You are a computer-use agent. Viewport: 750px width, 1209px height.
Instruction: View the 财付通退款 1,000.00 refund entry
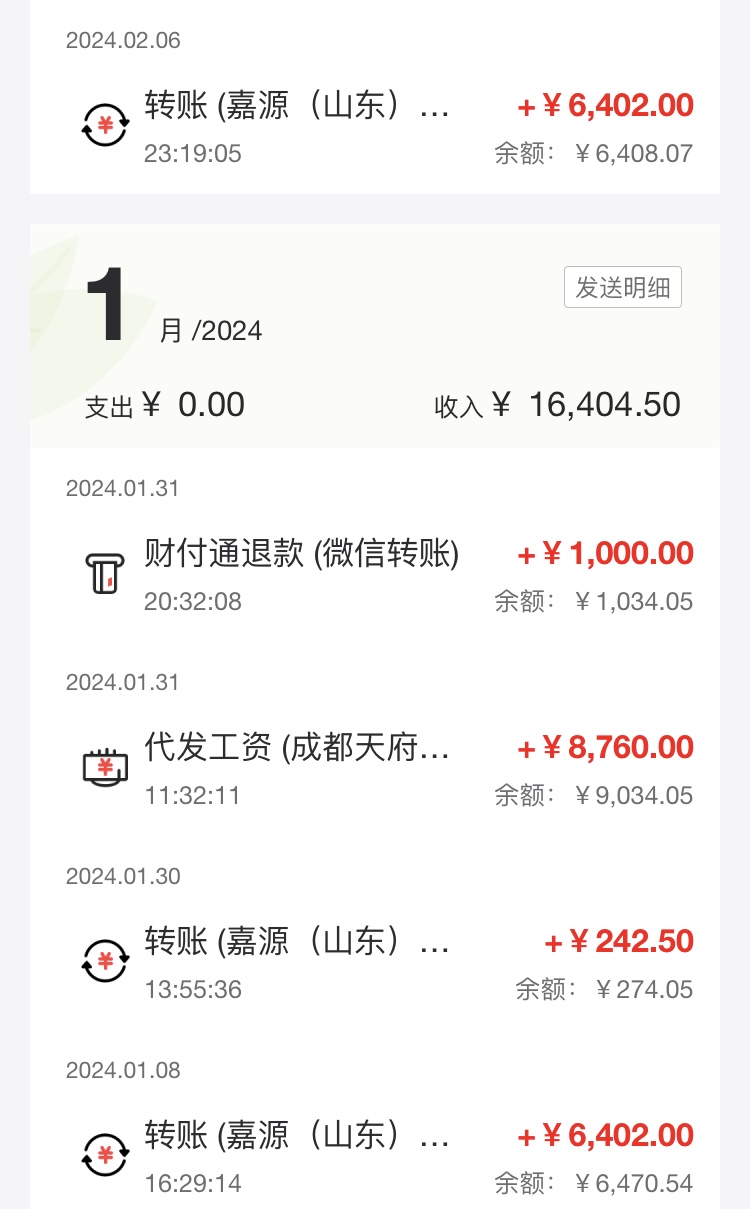375,575
